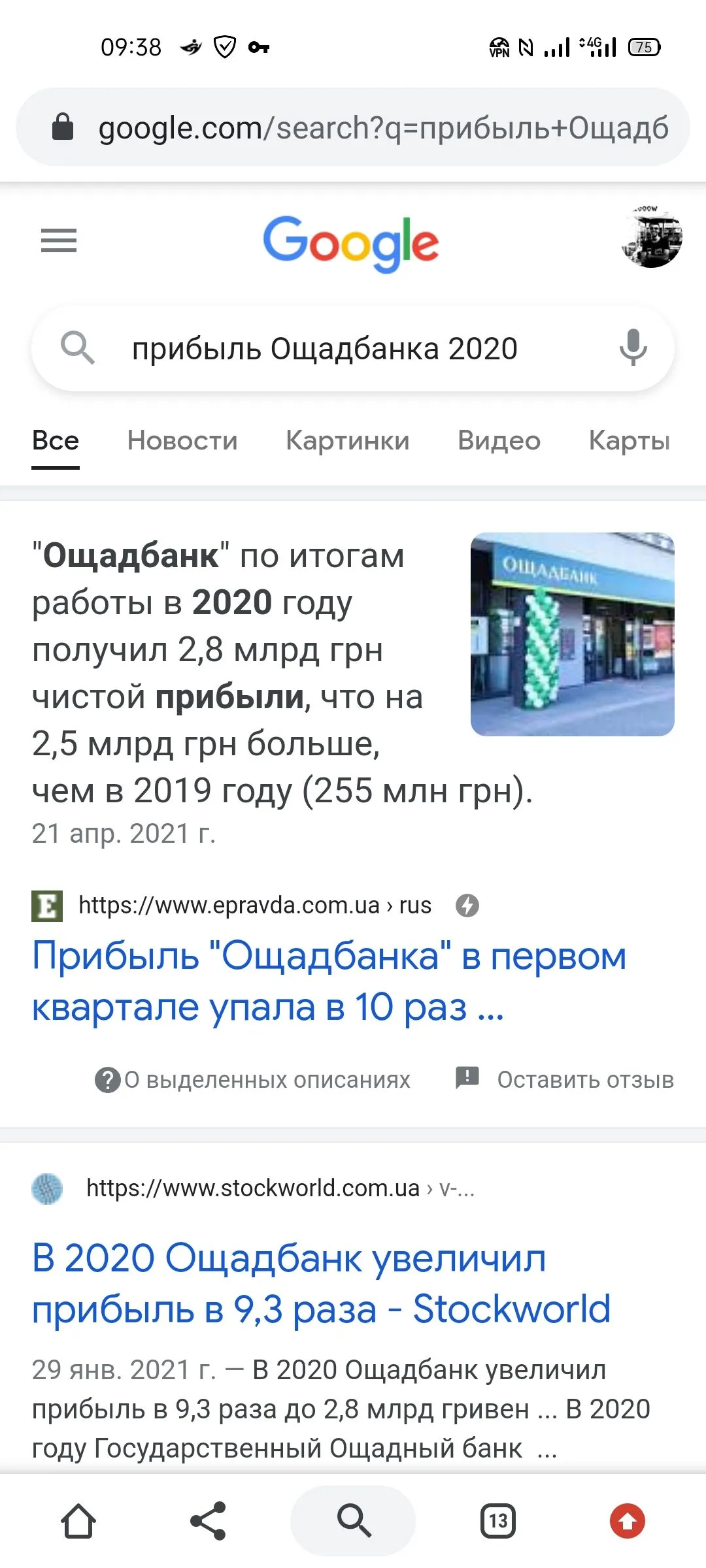Open О выделенных описаниях info
Viewport: 706px width, 1568px height.
click(254, 1080)
